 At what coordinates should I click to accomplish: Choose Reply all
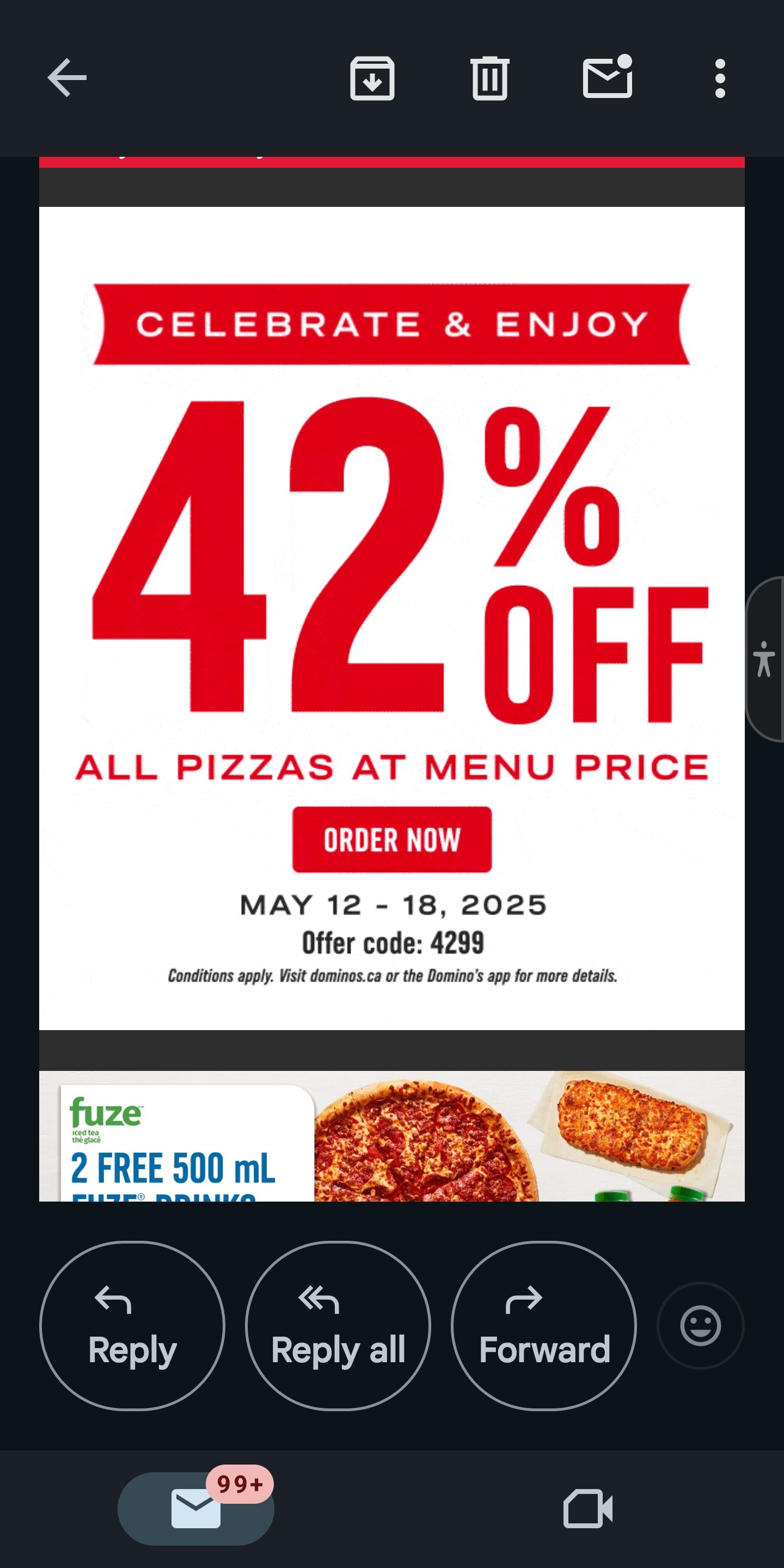click(338, 1325)
